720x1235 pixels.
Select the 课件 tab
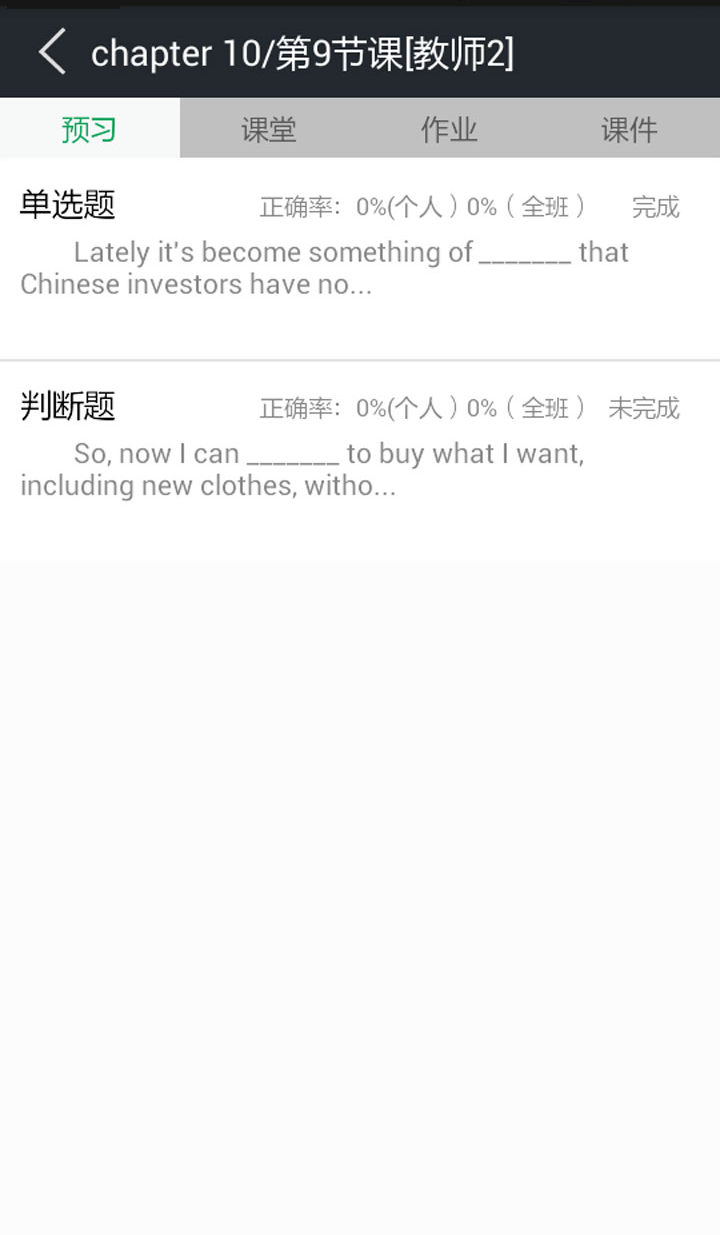(630, 128)
